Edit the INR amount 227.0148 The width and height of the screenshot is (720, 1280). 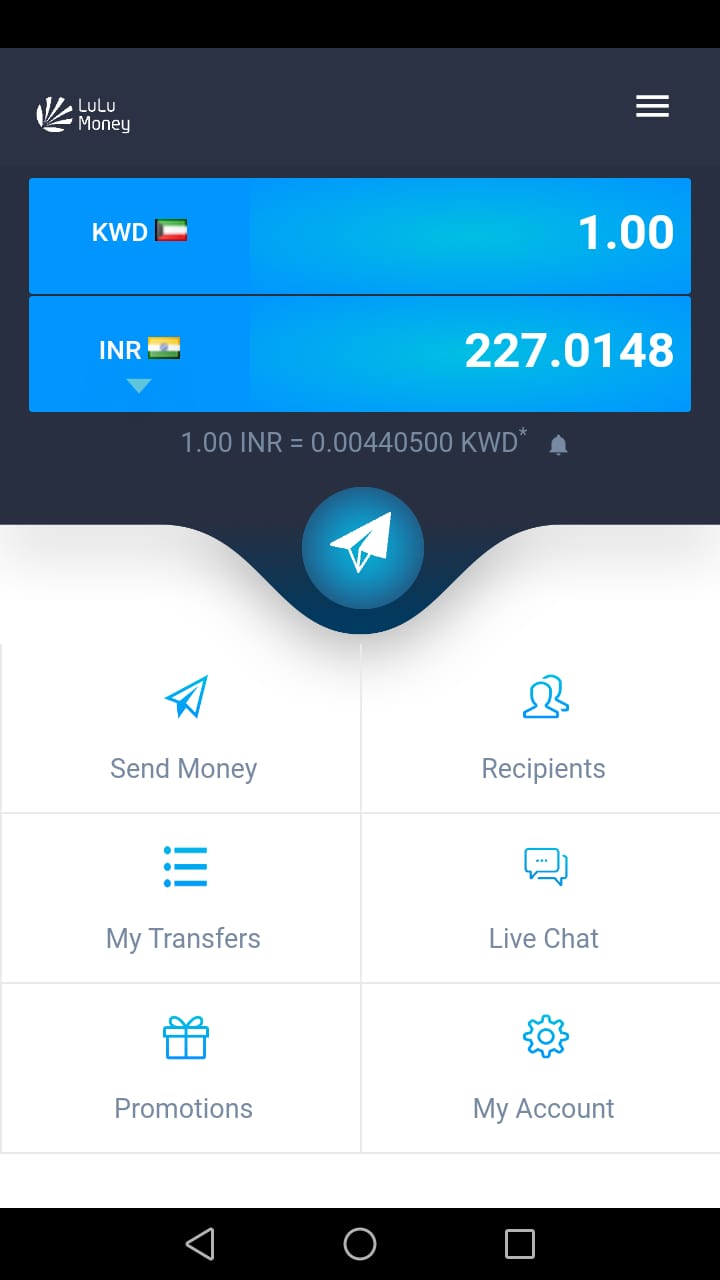tap(470, 352)
